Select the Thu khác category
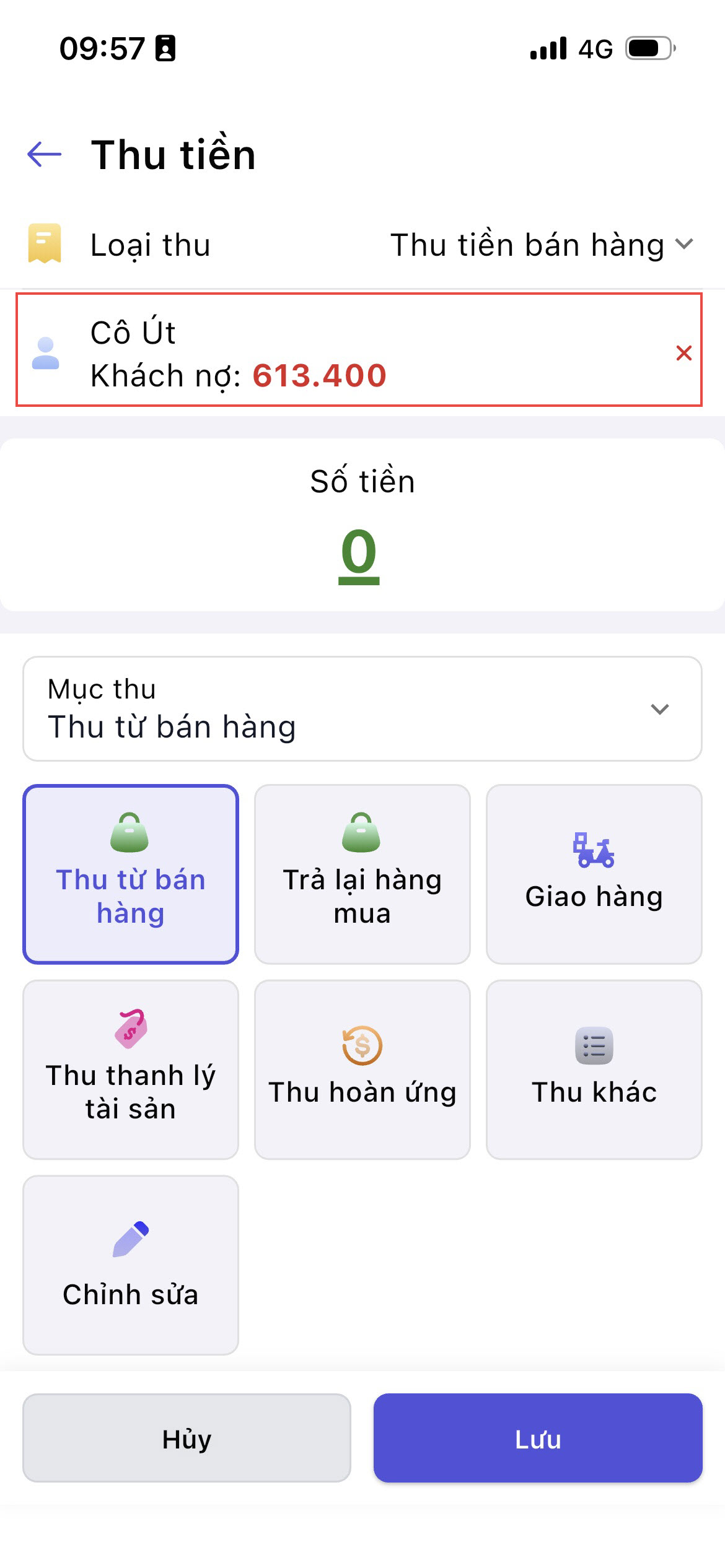725x1568 pixels. pos(594,1069)
